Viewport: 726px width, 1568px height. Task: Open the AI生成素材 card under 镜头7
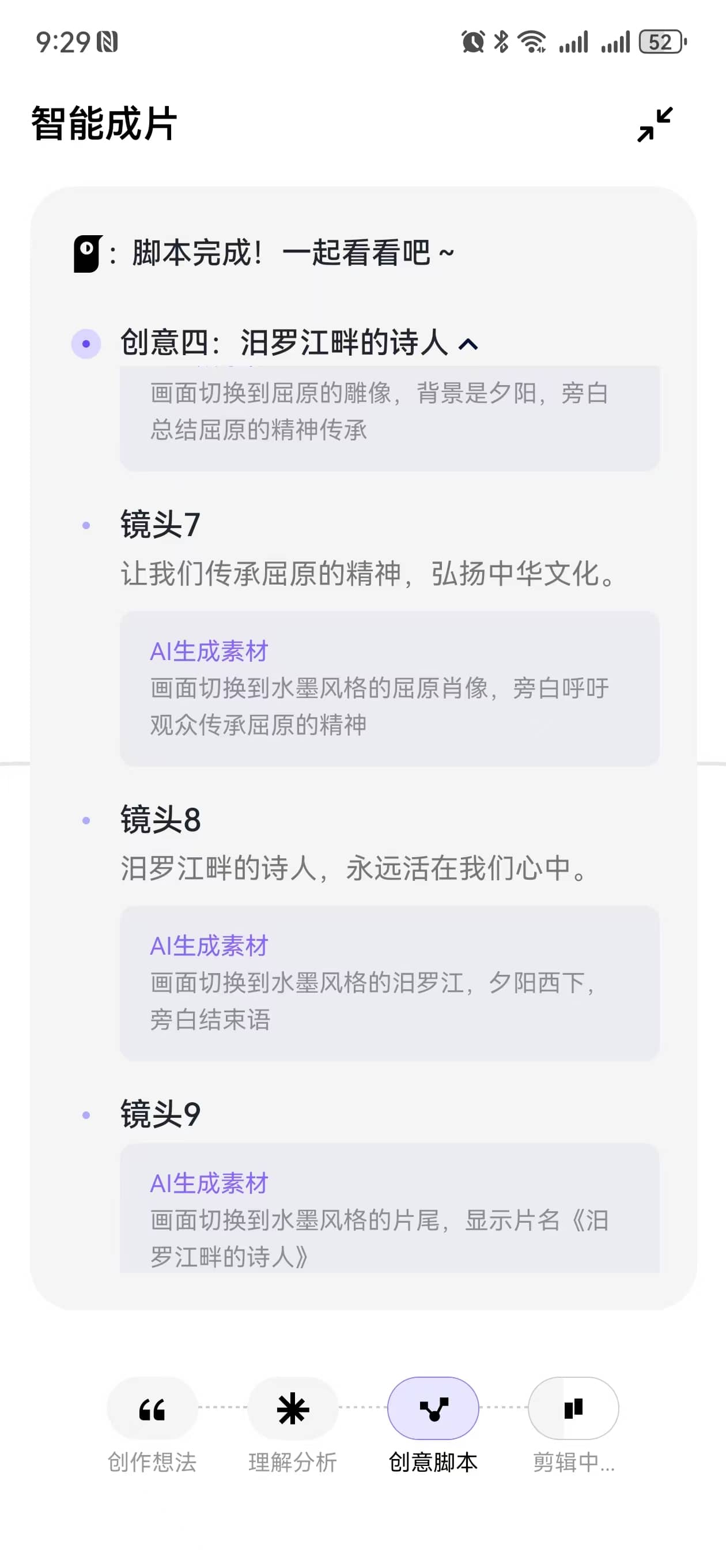pyautogui.click(x=390, y=688)
